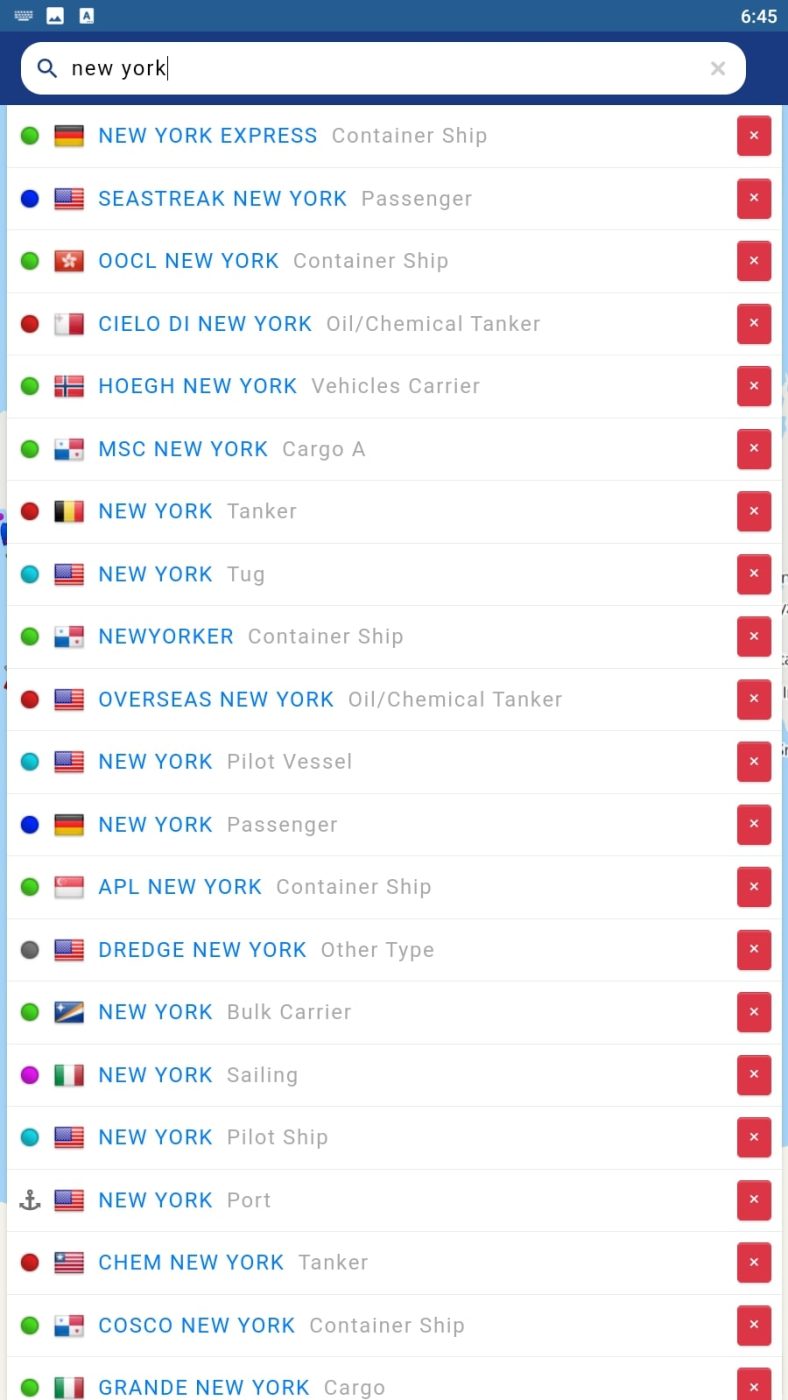Tap the Norwegian flag beside HOEGH NEW YORK
Image resolution: width=788 pixels, height=1400 pixels.
pyautogui.click(x=68, y=386)
